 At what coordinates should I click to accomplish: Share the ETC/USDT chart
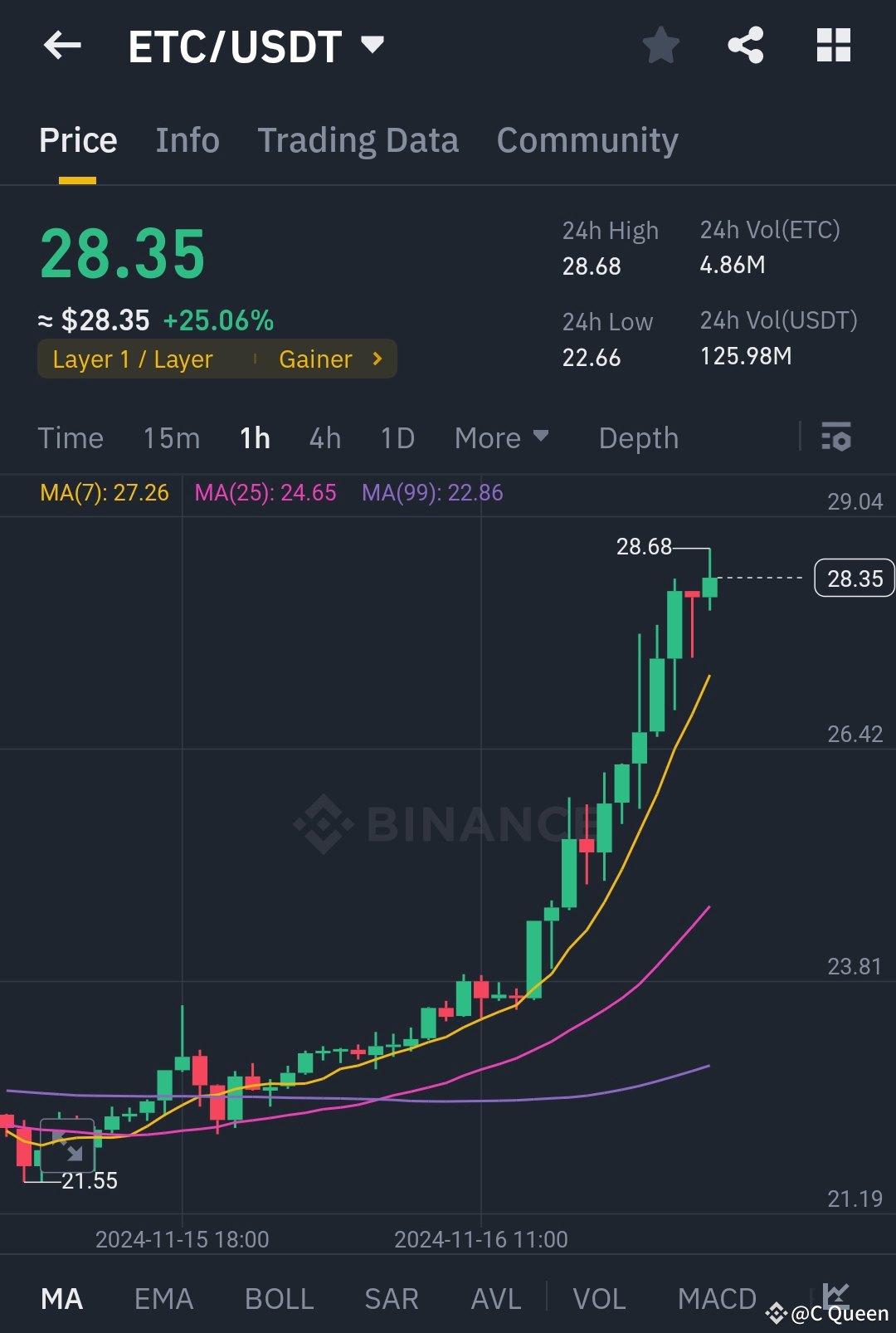[747, 46]
